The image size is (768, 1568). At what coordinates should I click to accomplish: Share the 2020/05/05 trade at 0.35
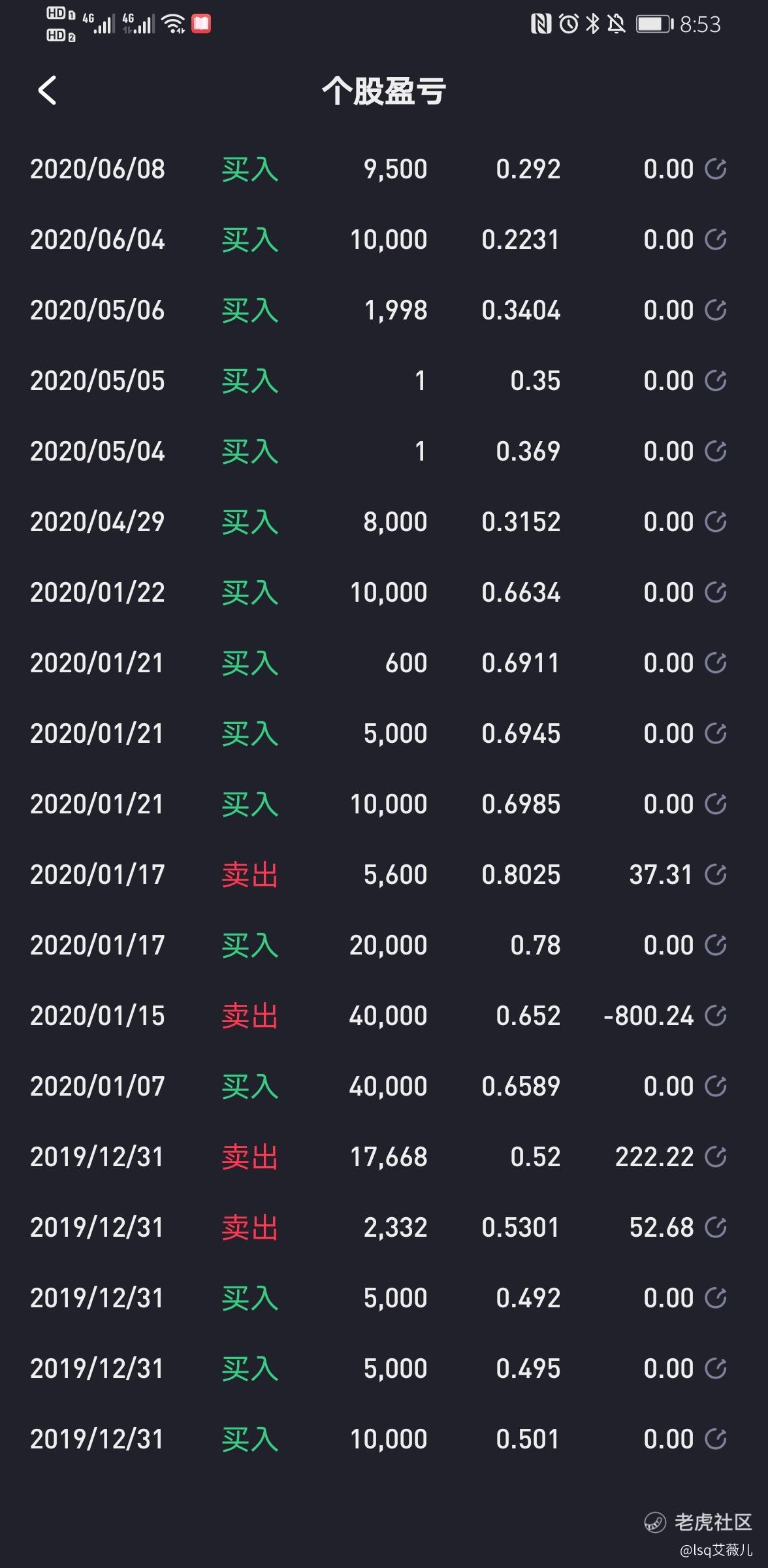[x=716, y=380]
